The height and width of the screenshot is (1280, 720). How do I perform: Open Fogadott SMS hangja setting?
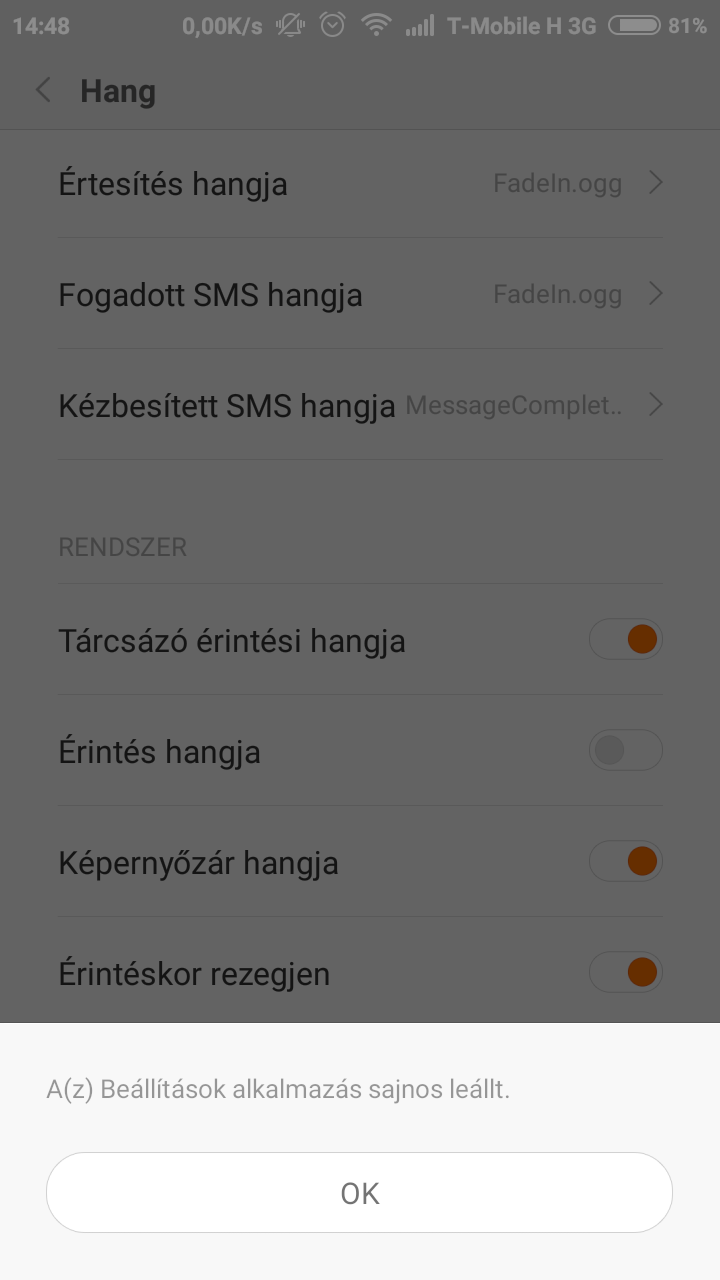click(360, 294)
